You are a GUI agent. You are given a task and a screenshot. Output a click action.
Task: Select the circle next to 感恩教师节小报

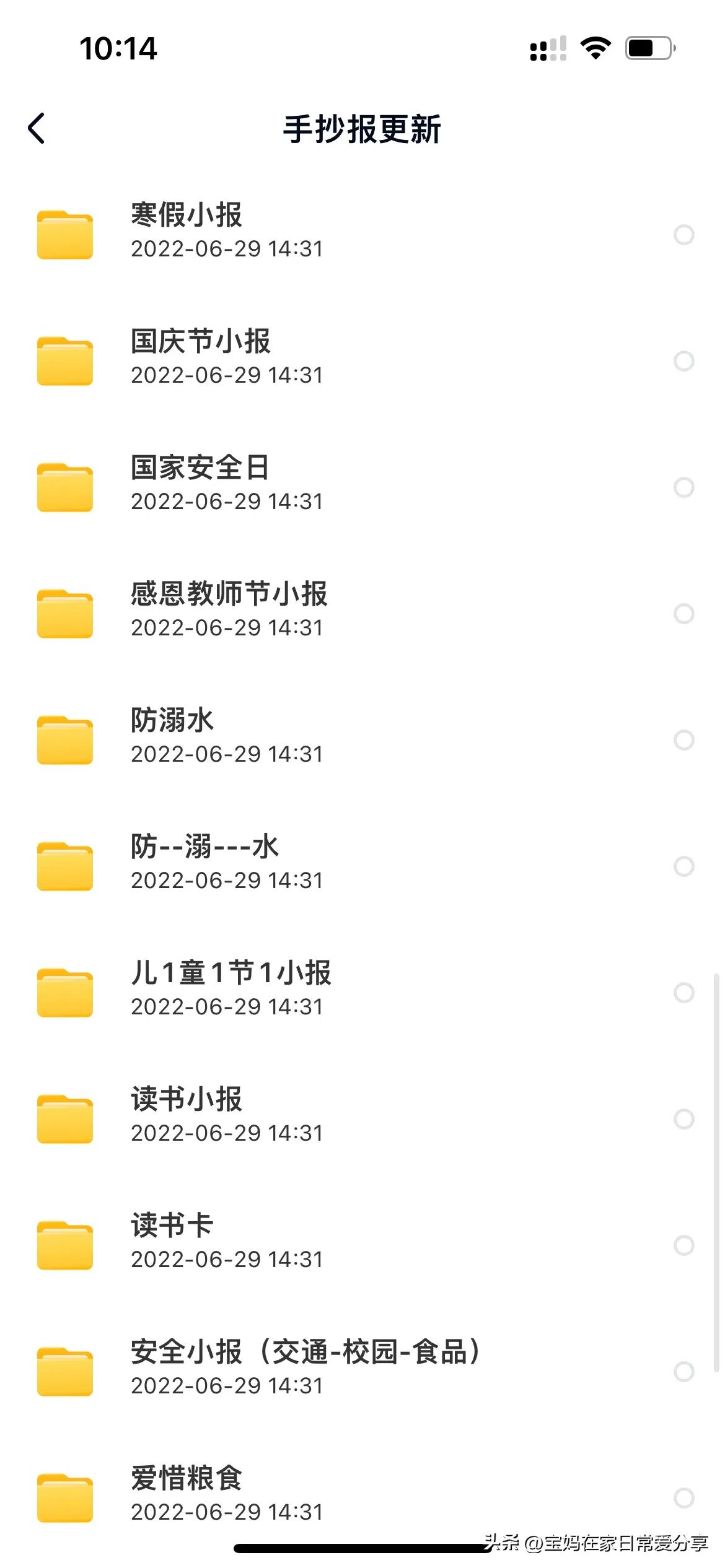pyautogui.click(x=683, y=614)
